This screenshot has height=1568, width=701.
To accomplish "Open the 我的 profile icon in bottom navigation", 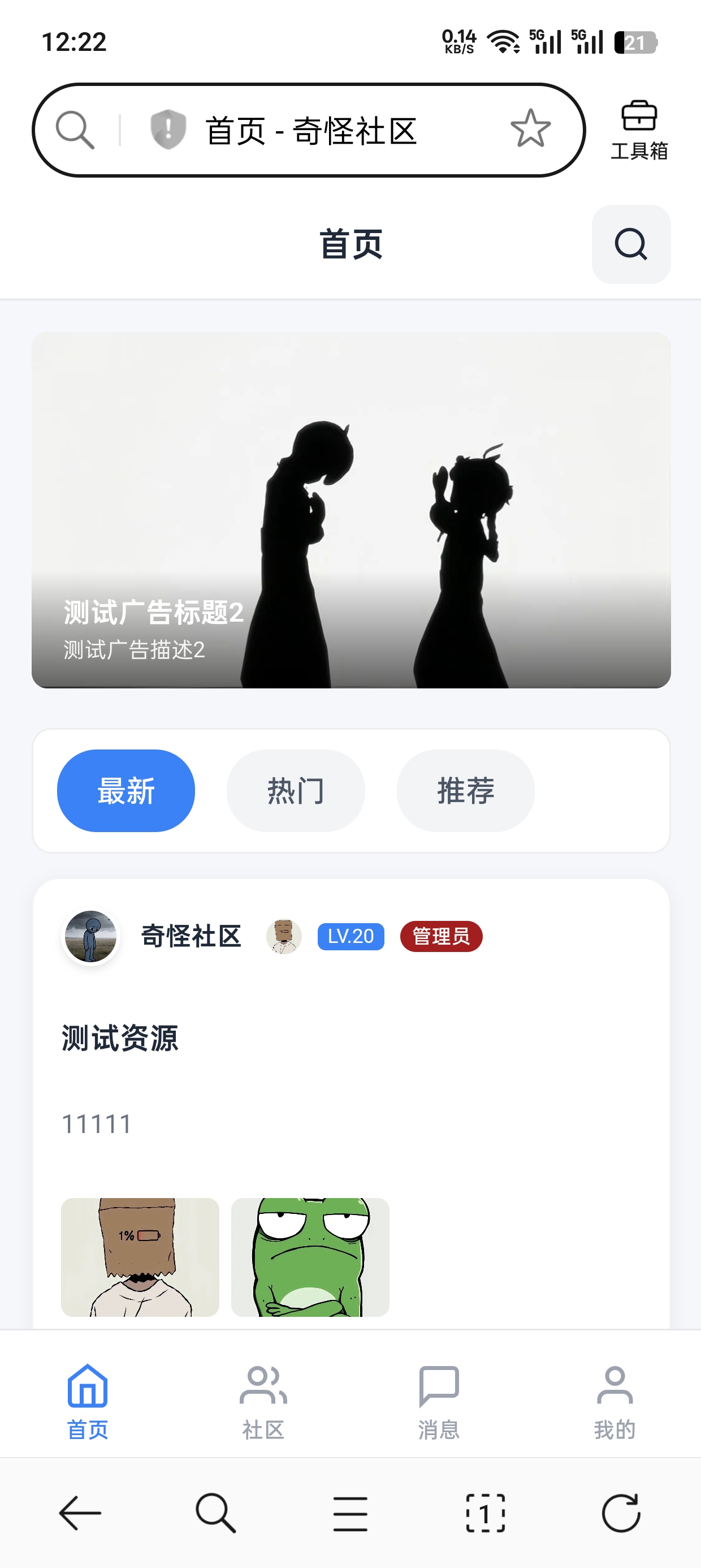I will pyautogui.click(x=615, y=1401).
